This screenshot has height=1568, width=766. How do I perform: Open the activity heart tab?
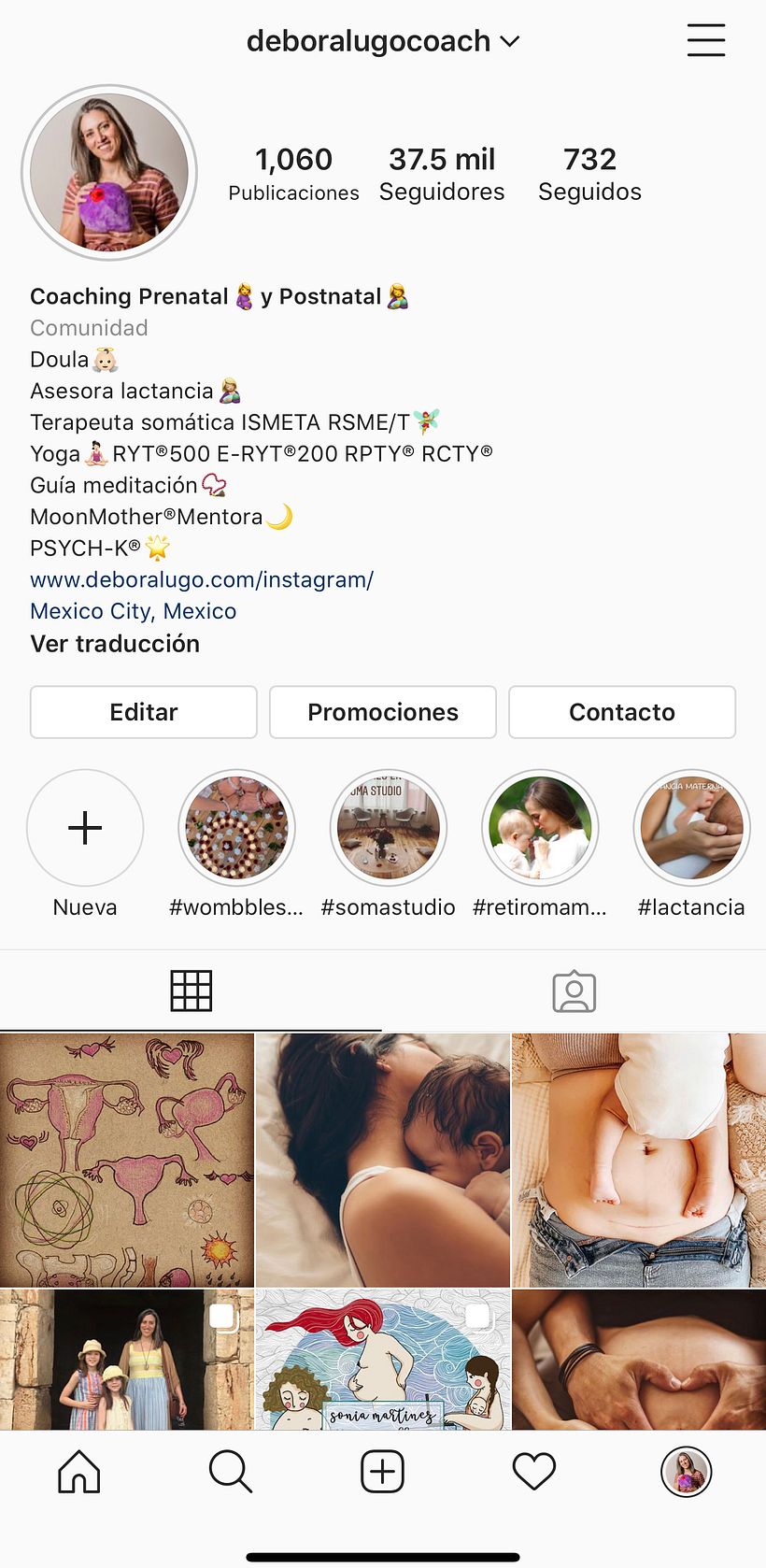pyautogui.click(x=534, y=1472)
